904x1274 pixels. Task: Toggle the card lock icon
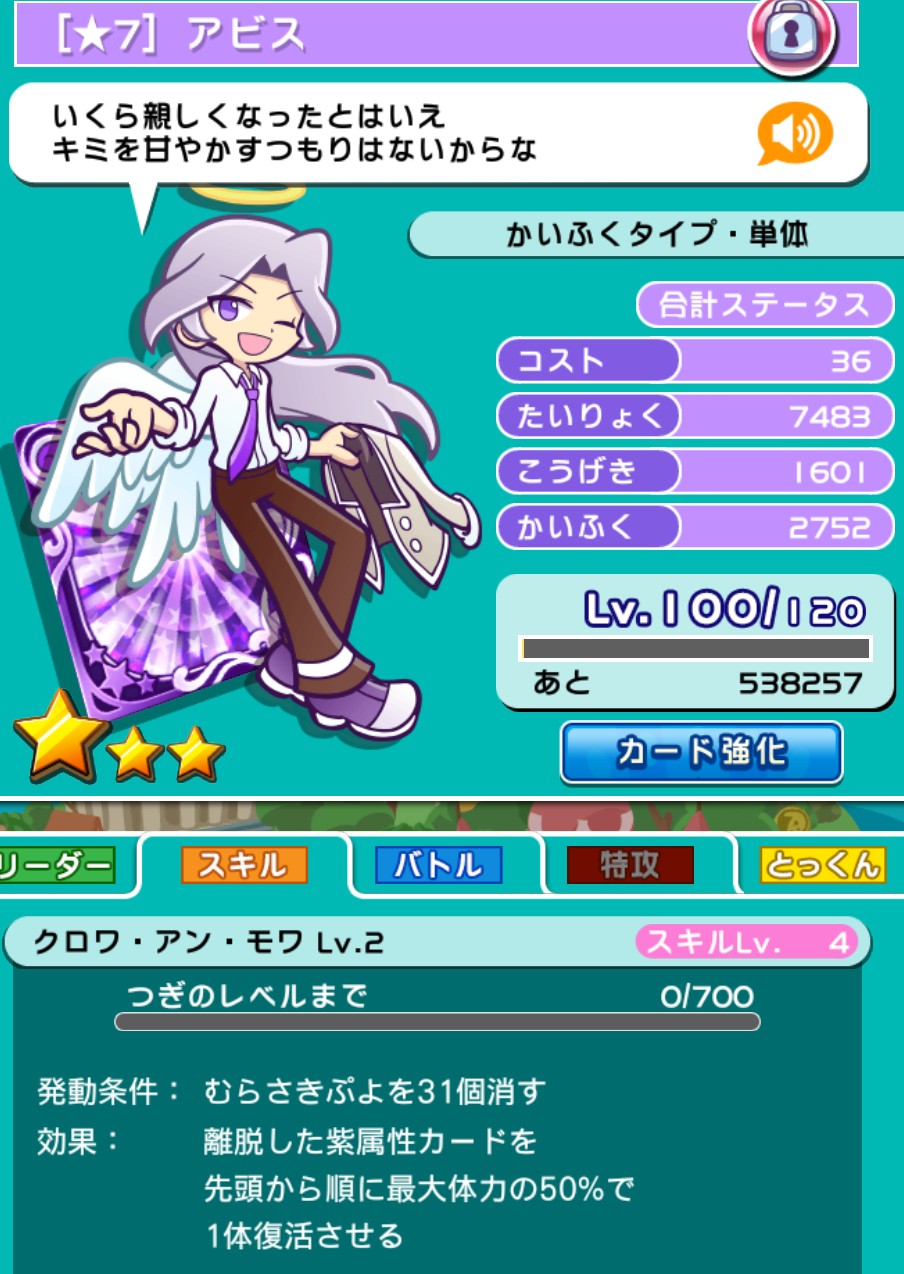pos(790,38)
